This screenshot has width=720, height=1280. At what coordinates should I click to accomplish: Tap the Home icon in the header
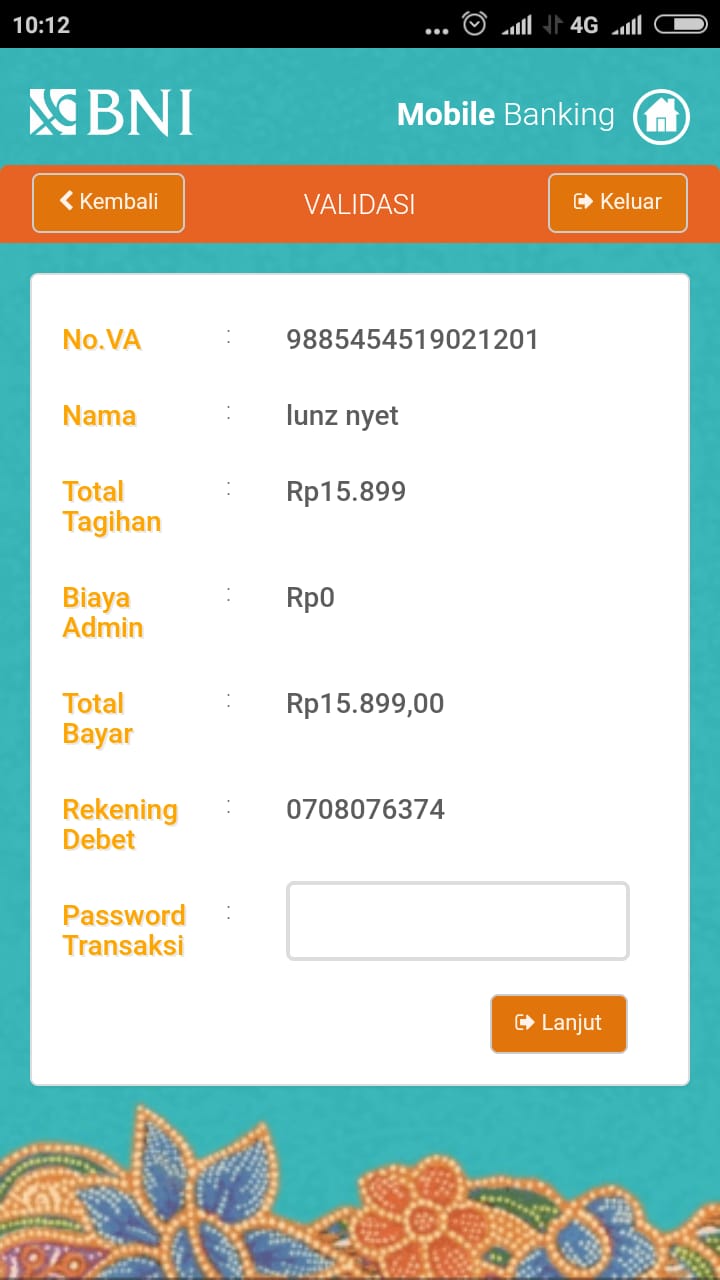point(661,116)
